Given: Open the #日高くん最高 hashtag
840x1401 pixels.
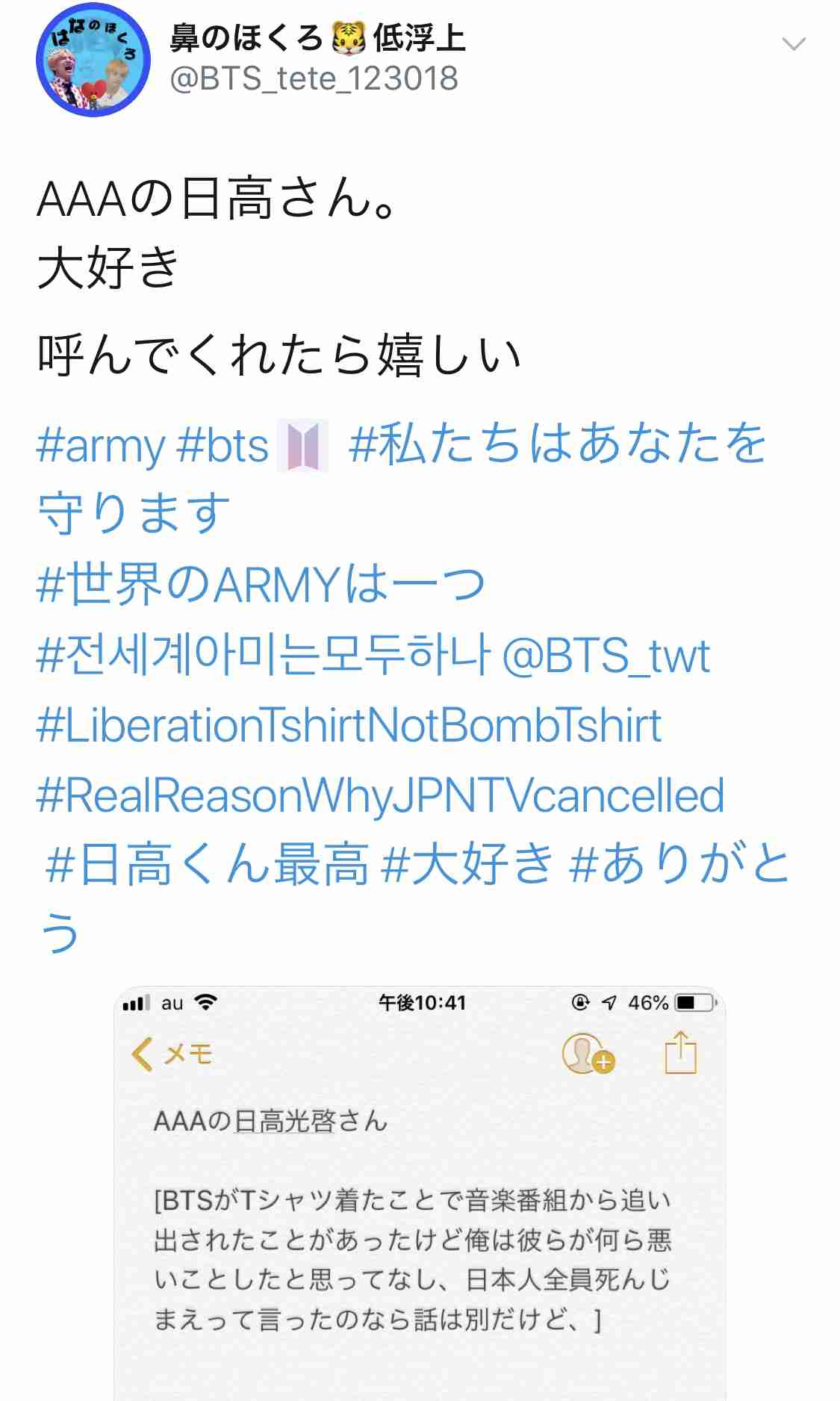Looking at the screenshot, I should pyautogui.click(x=207, y=865).
